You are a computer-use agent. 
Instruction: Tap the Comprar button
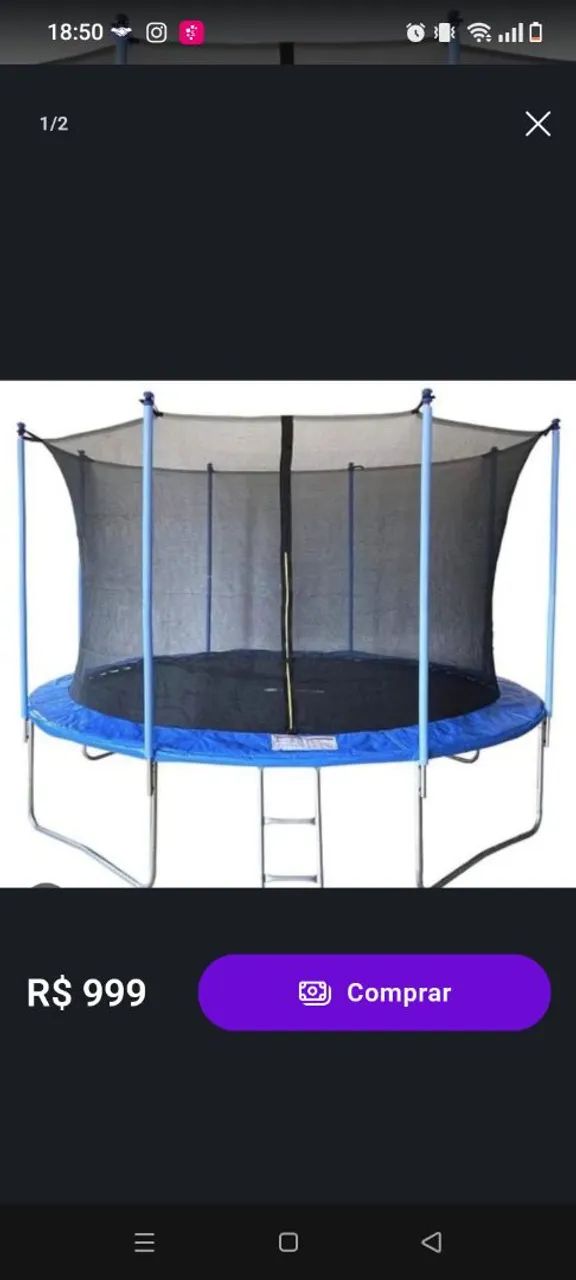point(374,992)
